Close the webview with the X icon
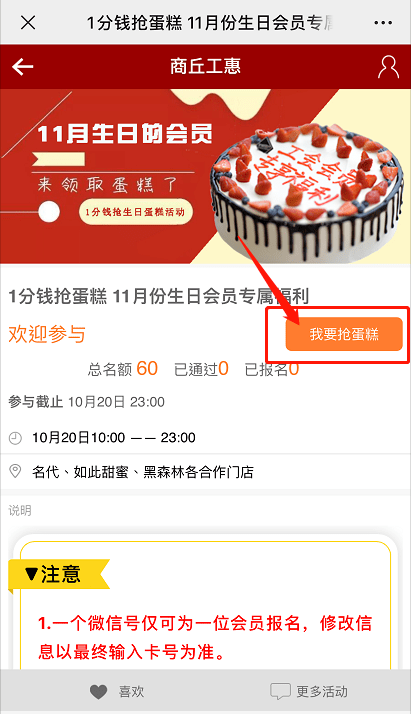Viewport: 411px width, 714px height. pos(28,22)
